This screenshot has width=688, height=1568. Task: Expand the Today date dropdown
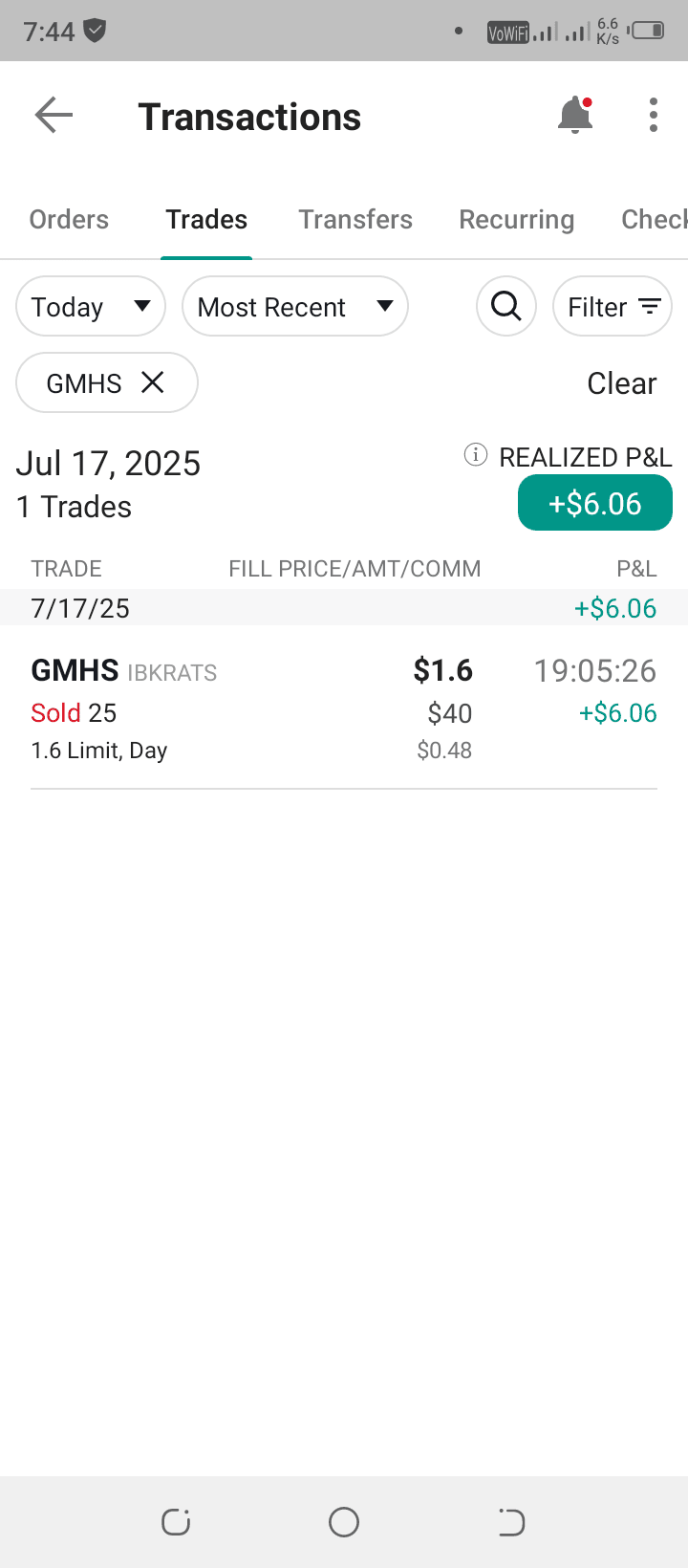pyautogui.click(x=91, y=307)
